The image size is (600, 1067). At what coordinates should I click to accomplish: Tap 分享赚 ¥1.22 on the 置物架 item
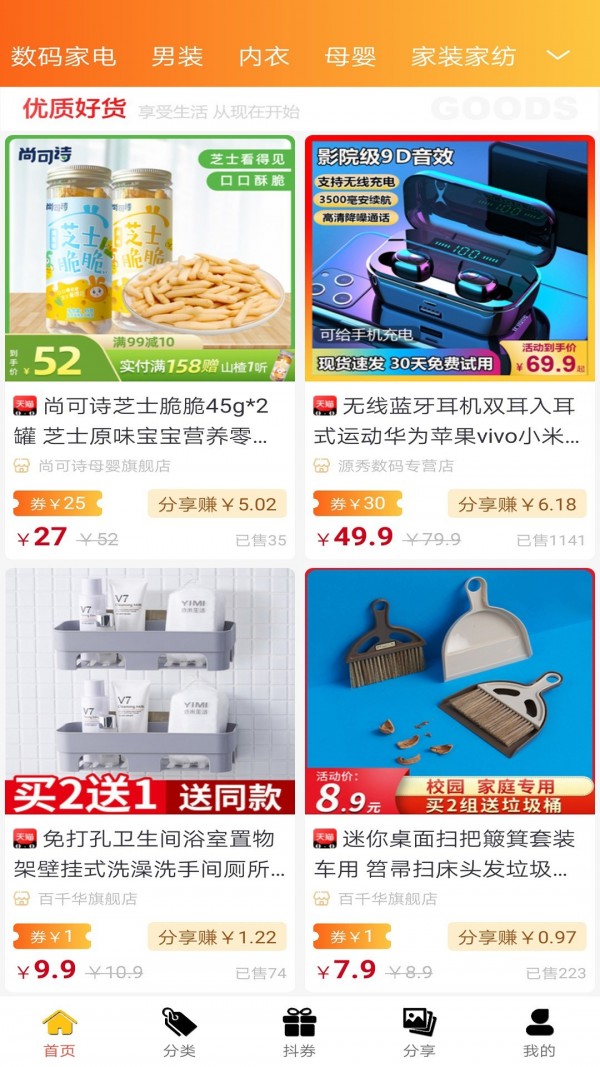(217, 937)
